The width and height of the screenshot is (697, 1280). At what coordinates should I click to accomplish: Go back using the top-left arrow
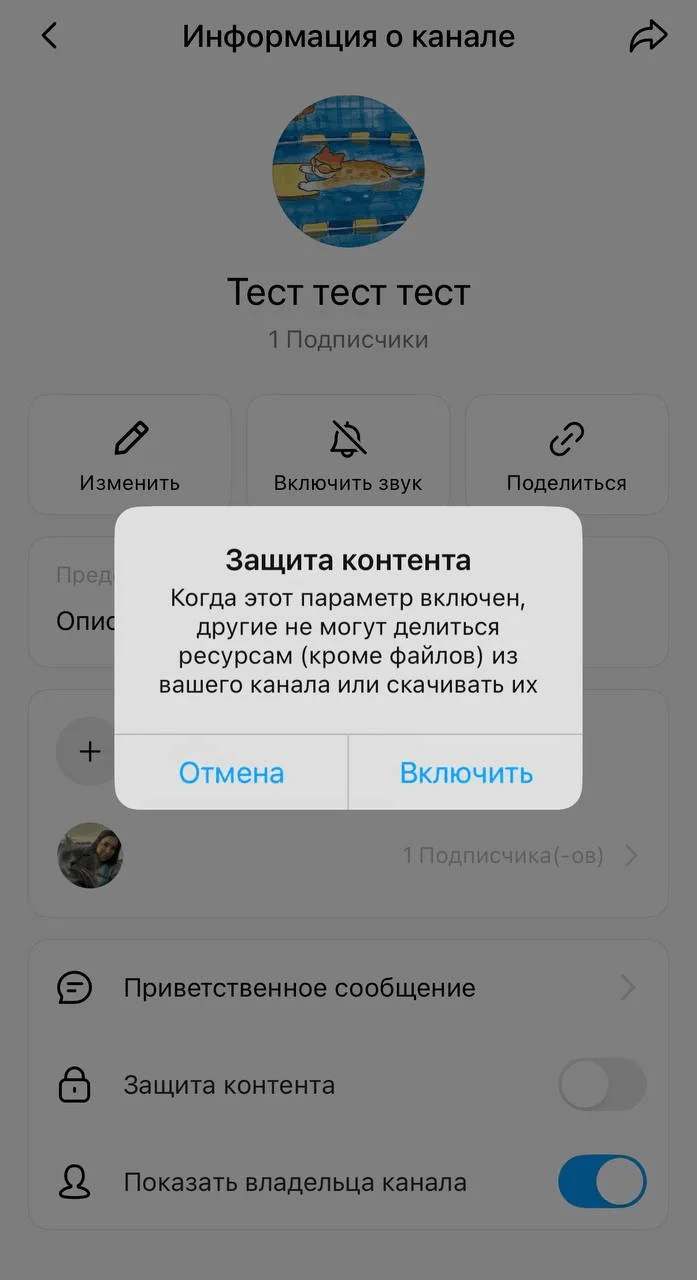click(49, 37)
